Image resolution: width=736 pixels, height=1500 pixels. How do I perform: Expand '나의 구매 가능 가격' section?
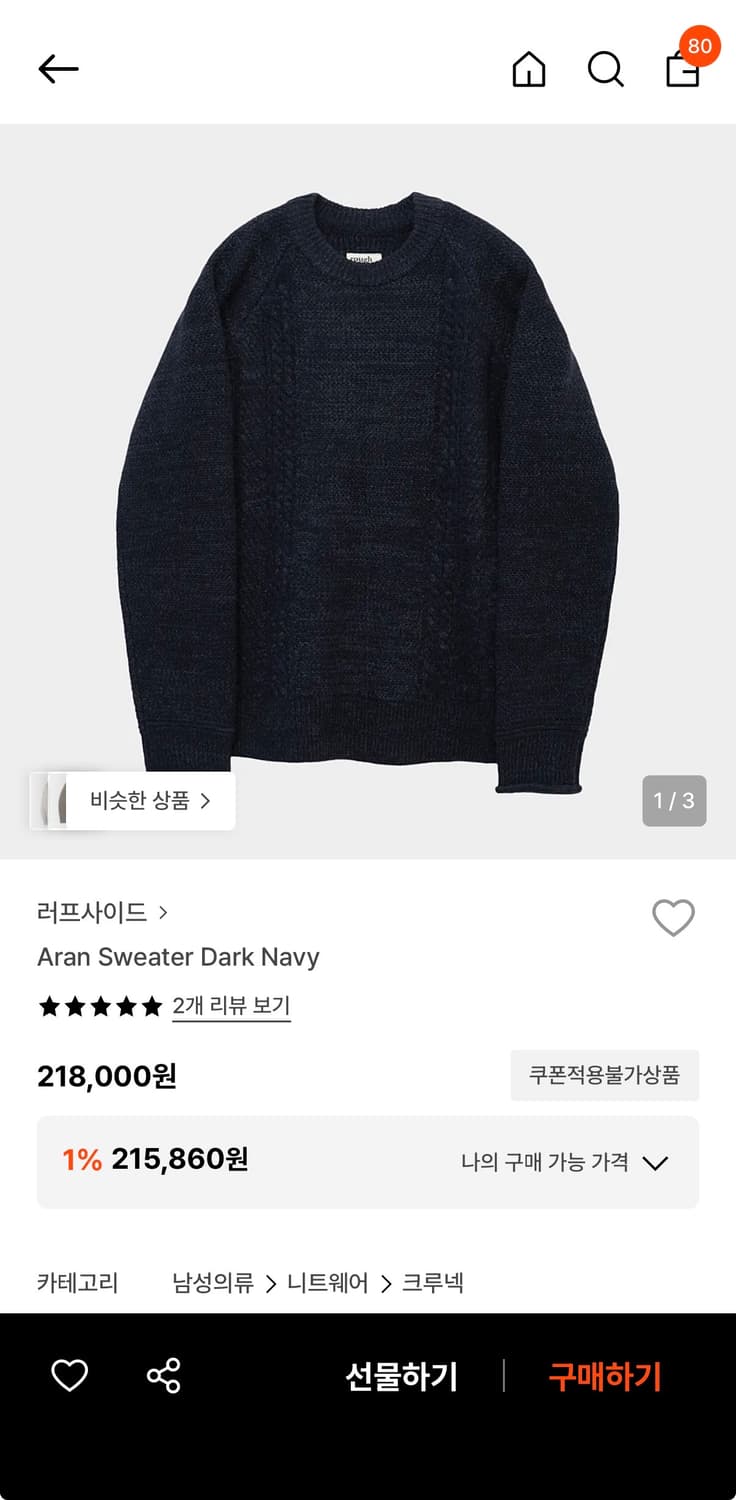(x=655, y=1162)
